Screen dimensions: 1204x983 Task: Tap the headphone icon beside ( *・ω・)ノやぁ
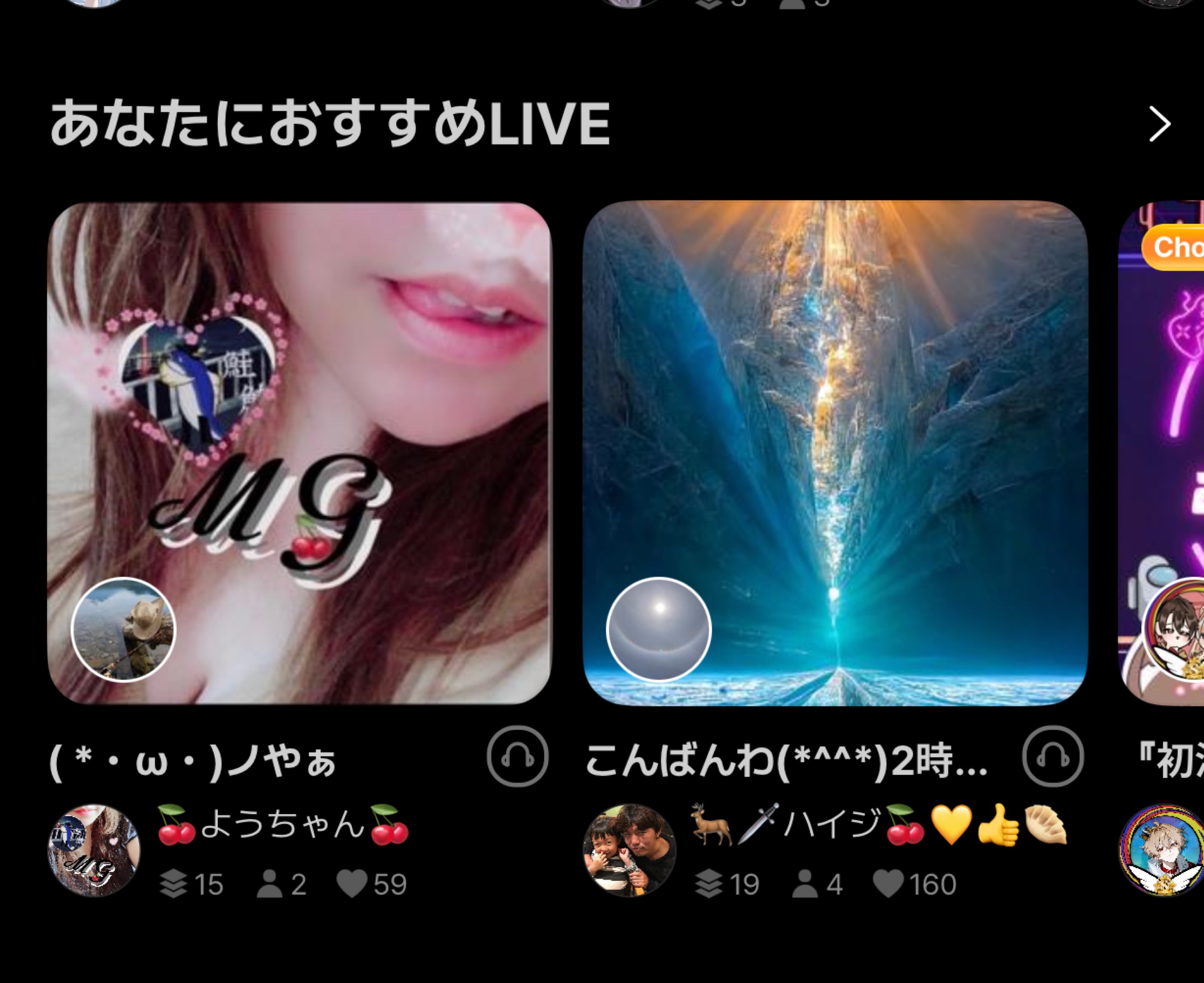coord(517,756)
